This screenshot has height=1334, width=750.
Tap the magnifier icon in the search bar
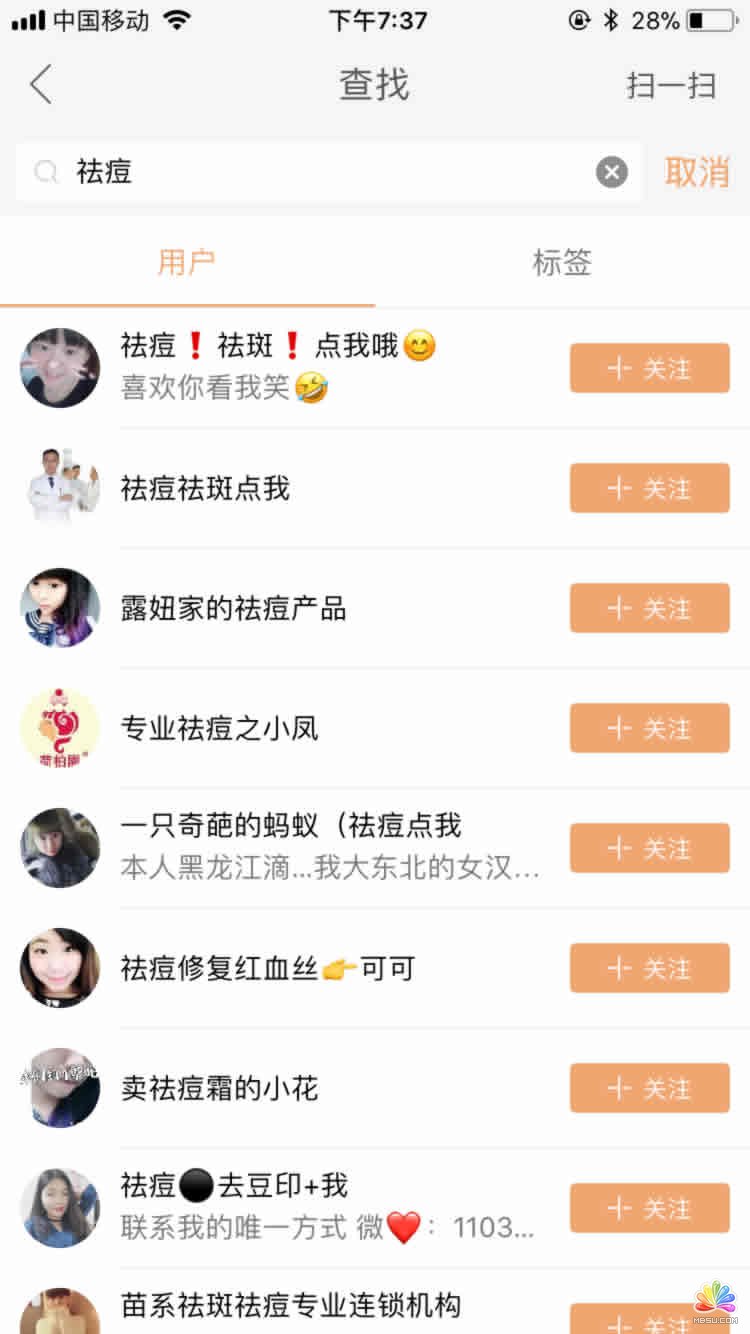tap(46, 172)
